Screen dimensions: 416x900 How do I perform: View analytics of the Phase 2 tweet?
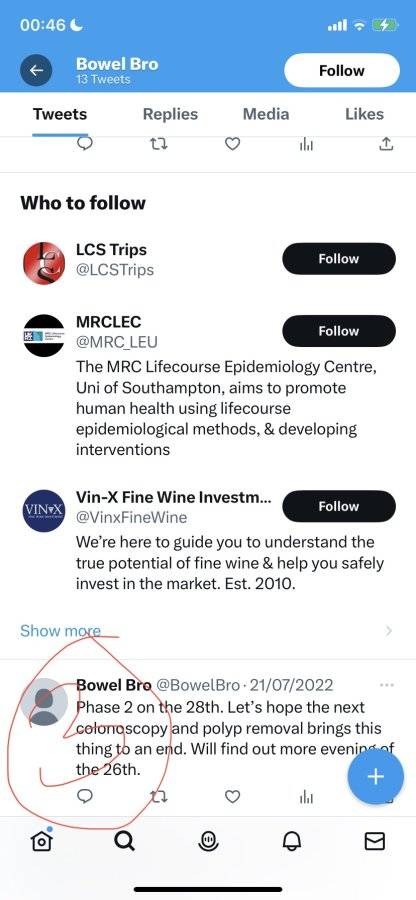point(306,796)
